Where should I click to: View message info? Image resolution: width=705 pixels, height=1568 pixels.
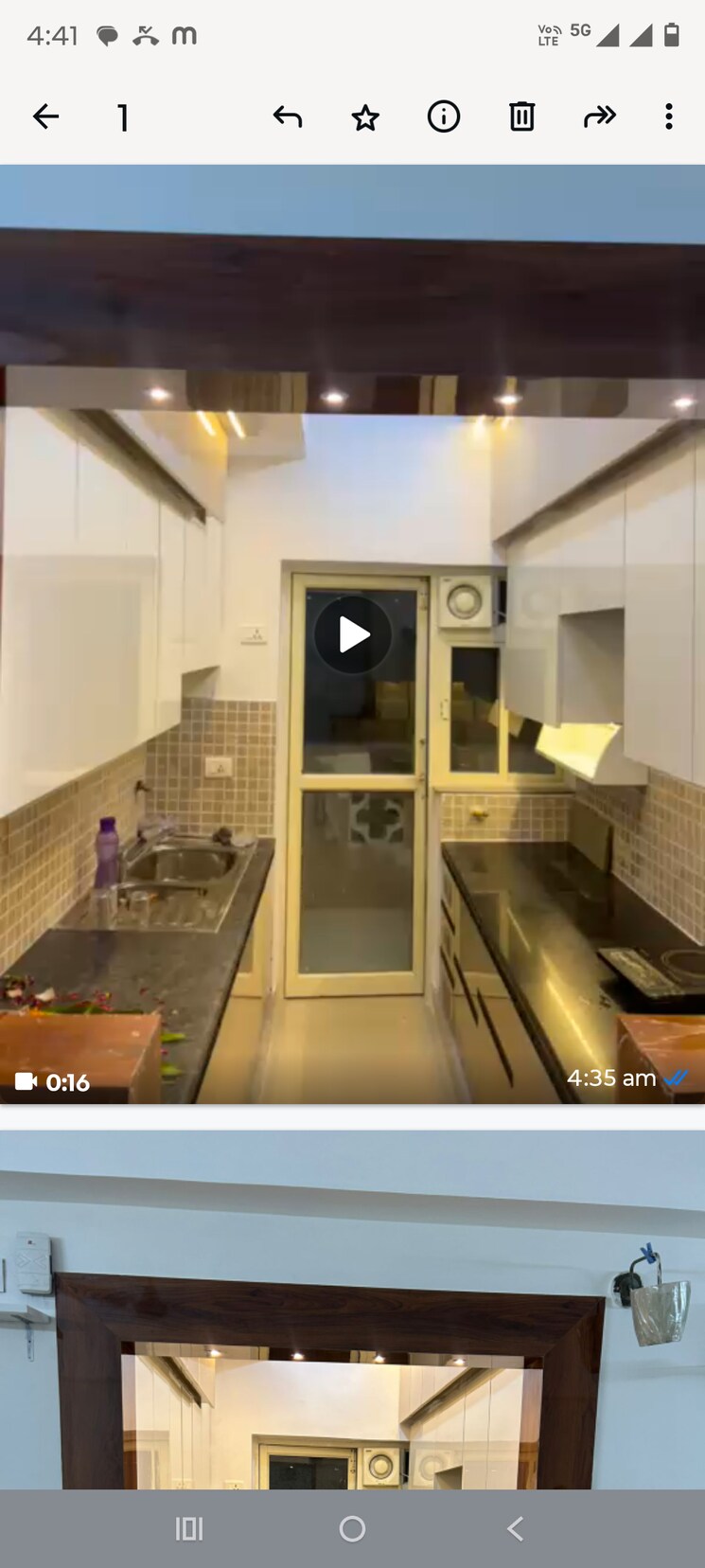coord(444,116)
